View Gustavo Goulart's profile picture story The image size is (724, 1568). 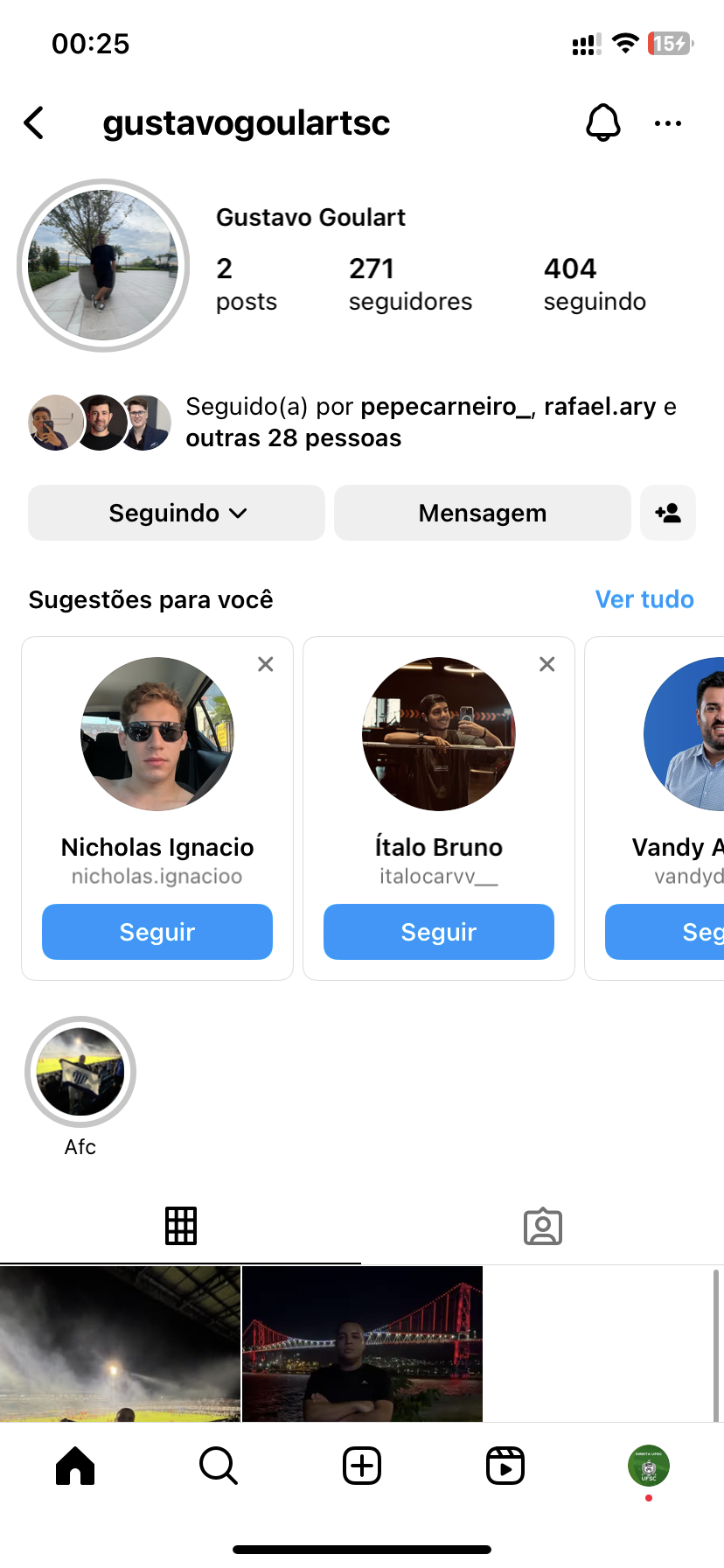click(103, 265)
